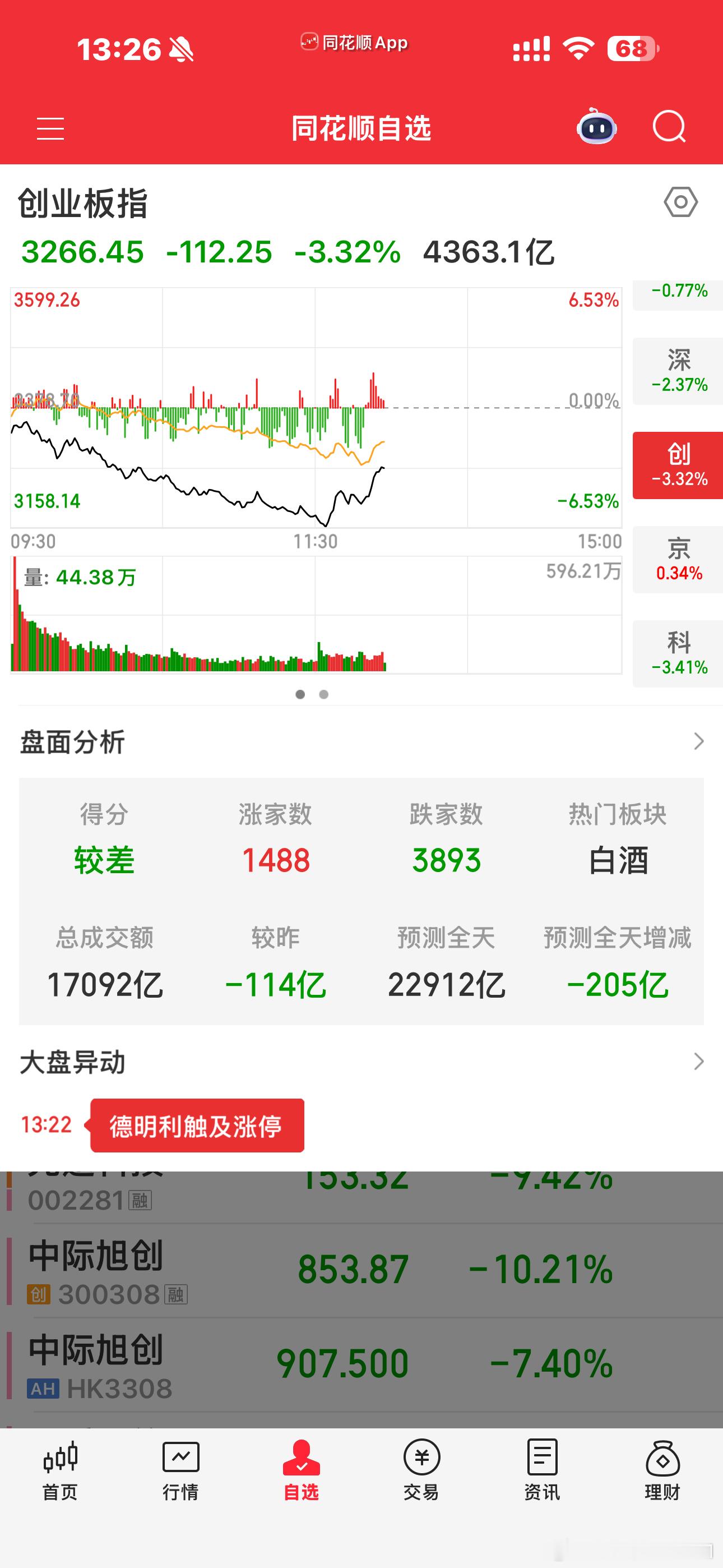Switch to the 科 index tab
Screen dimensions: 723x1568
pyautogui.click(x=678, y=654)
